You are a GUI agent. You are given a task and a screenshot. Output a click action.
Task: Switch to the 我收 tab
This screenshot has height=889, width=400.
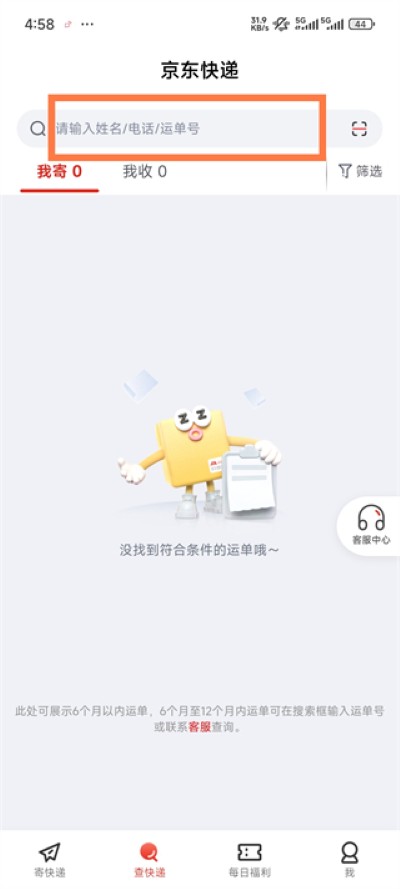(x=144, y=171)
